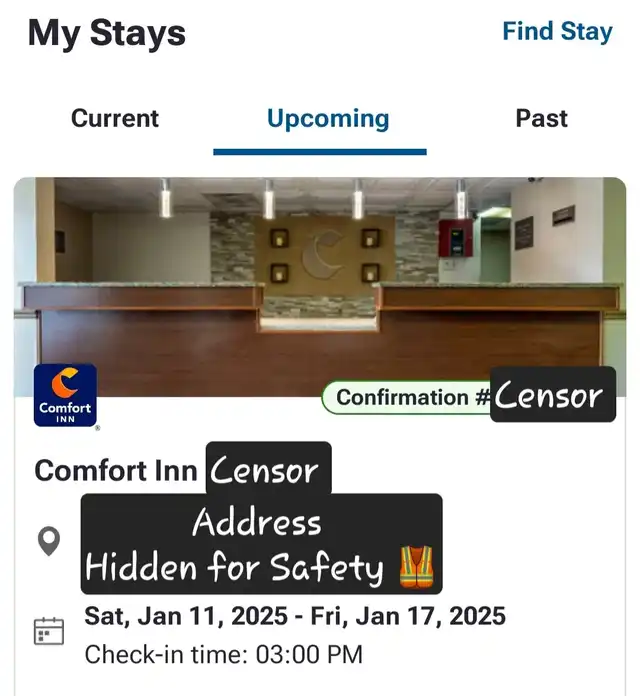The image size is (640, 696).
Task: Switch to the Current tab
Action: click(114, 118)
